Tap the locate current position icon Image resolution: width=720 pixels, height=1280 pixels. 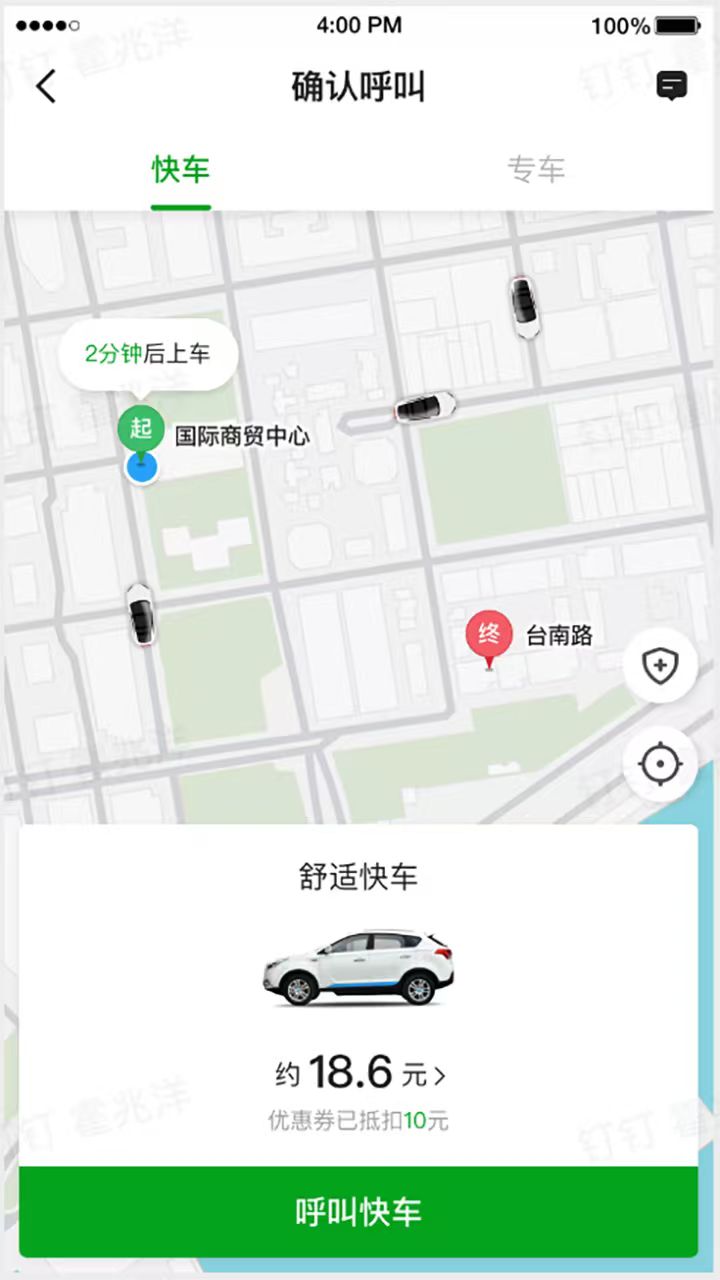(x=659, y=764)
